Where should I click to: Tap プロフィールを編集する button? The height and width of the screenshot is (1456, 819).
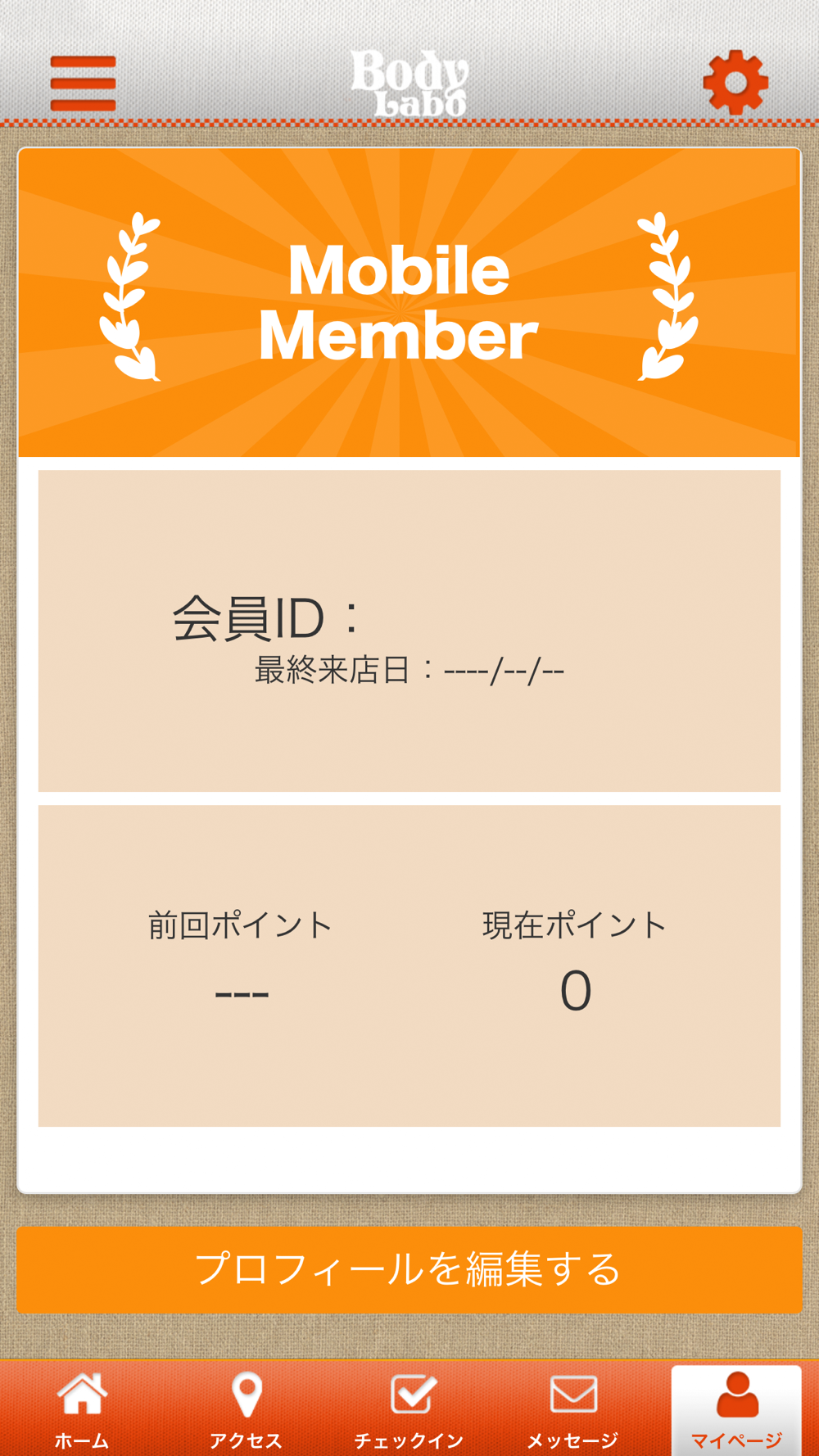click(409, 1269)
